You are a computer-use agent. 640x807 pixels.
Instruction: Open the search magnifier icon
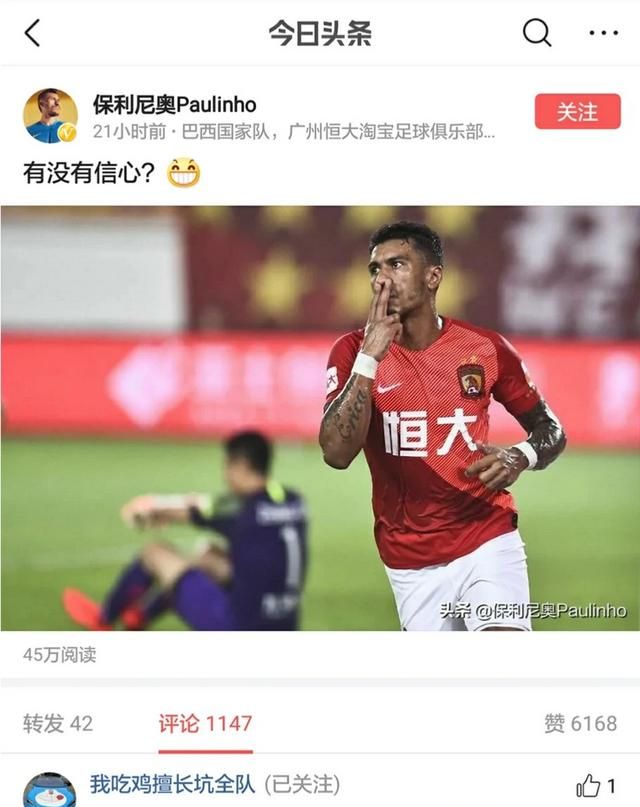[x=537, y=33]
